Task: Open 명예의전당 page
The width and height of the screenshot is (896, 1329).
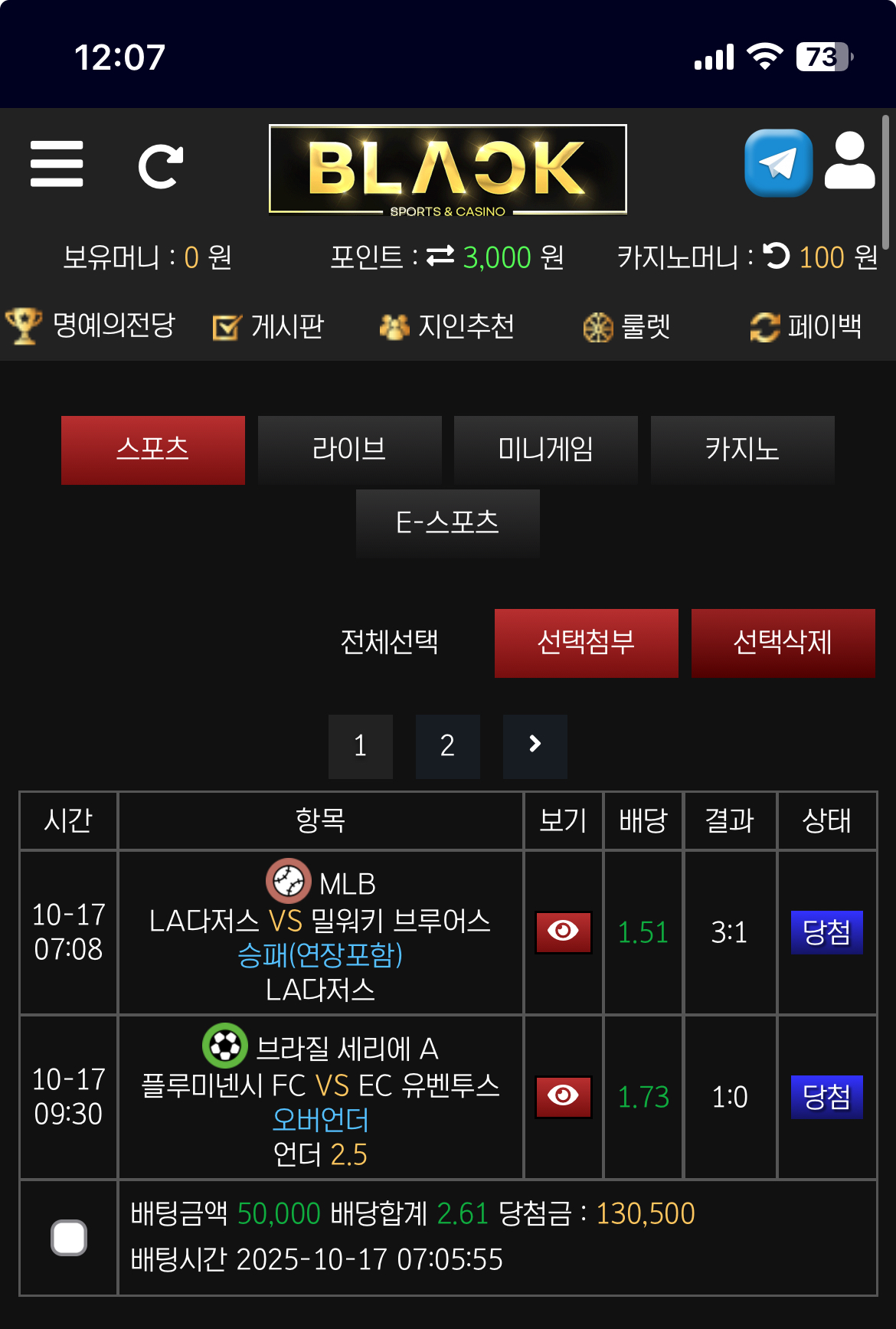Action: tap(92, 326)
